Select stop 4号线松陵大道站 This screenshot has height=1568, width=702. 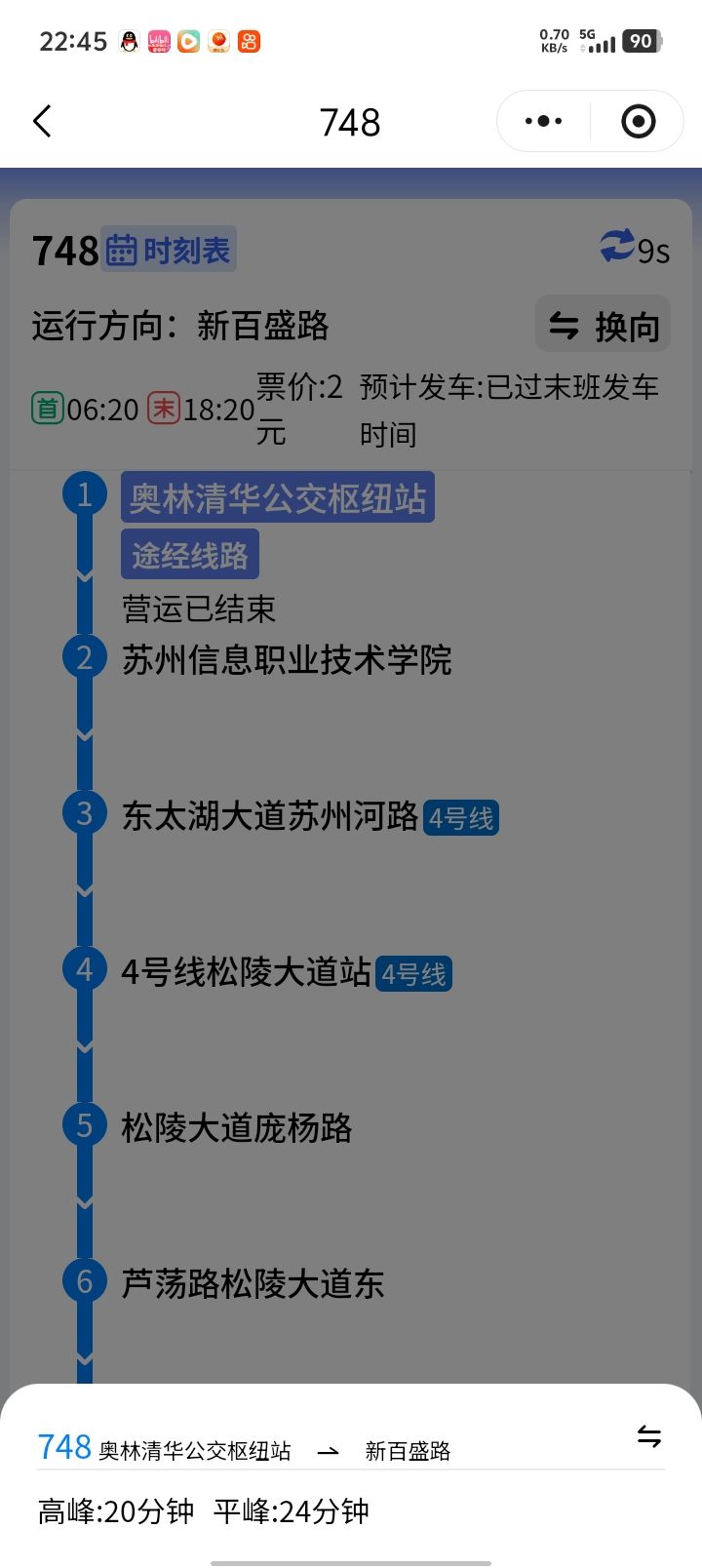pyautogui.click(x=246, y=971)
